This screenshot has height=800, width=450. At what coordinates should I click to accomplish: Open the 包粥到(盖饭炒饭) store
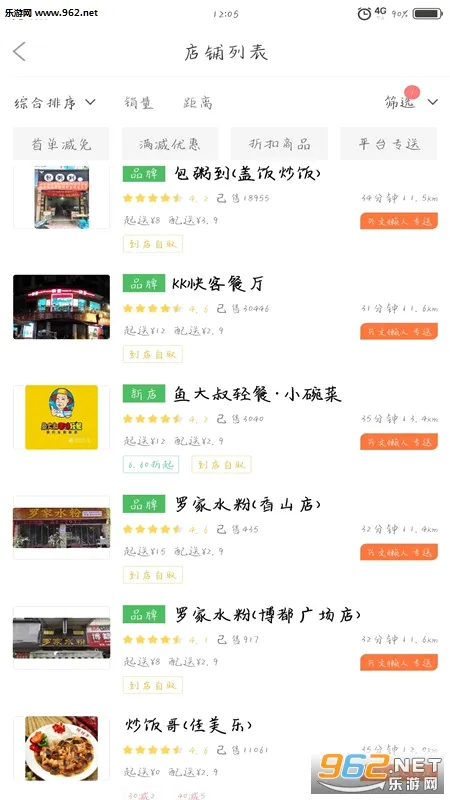(x=225, y=209)
